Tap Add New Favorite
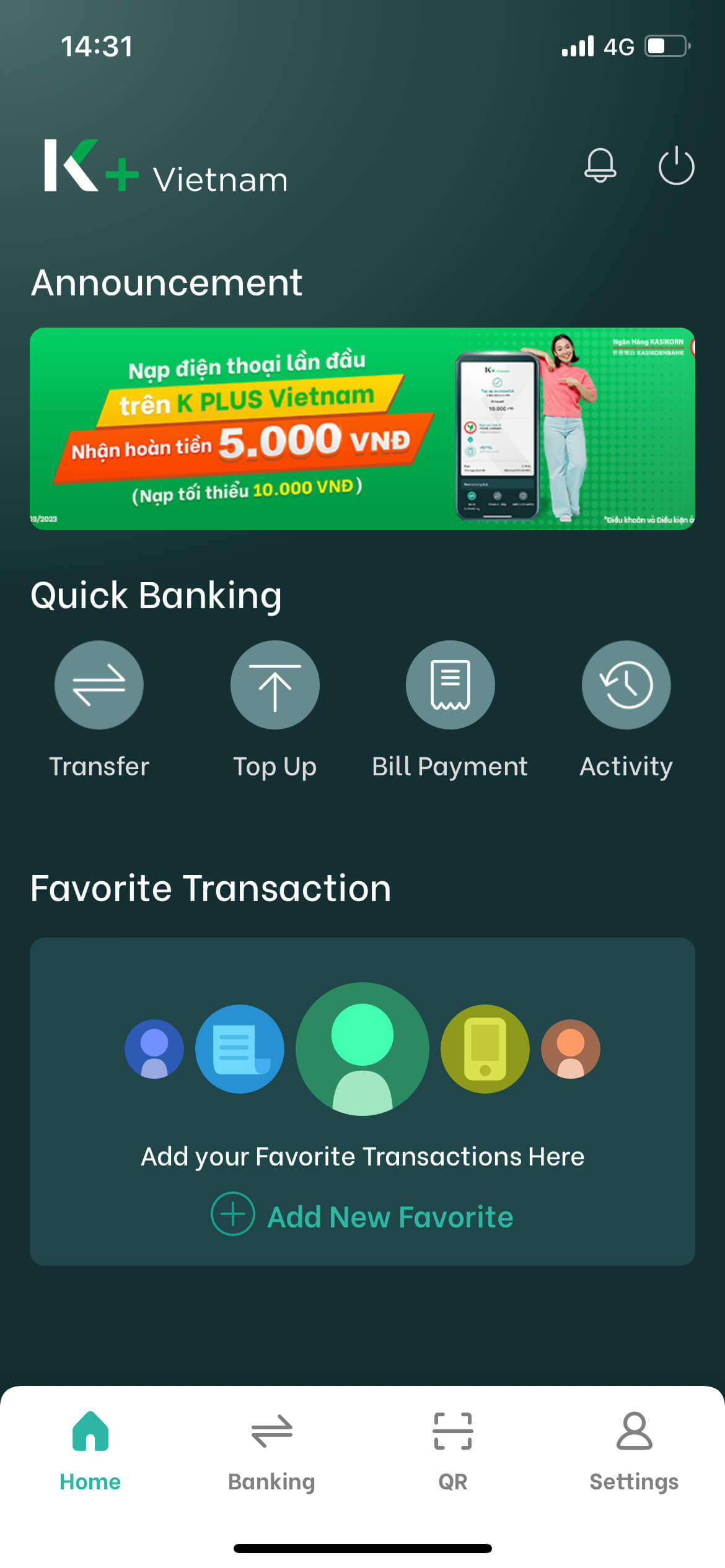 tap(362, 1216)
